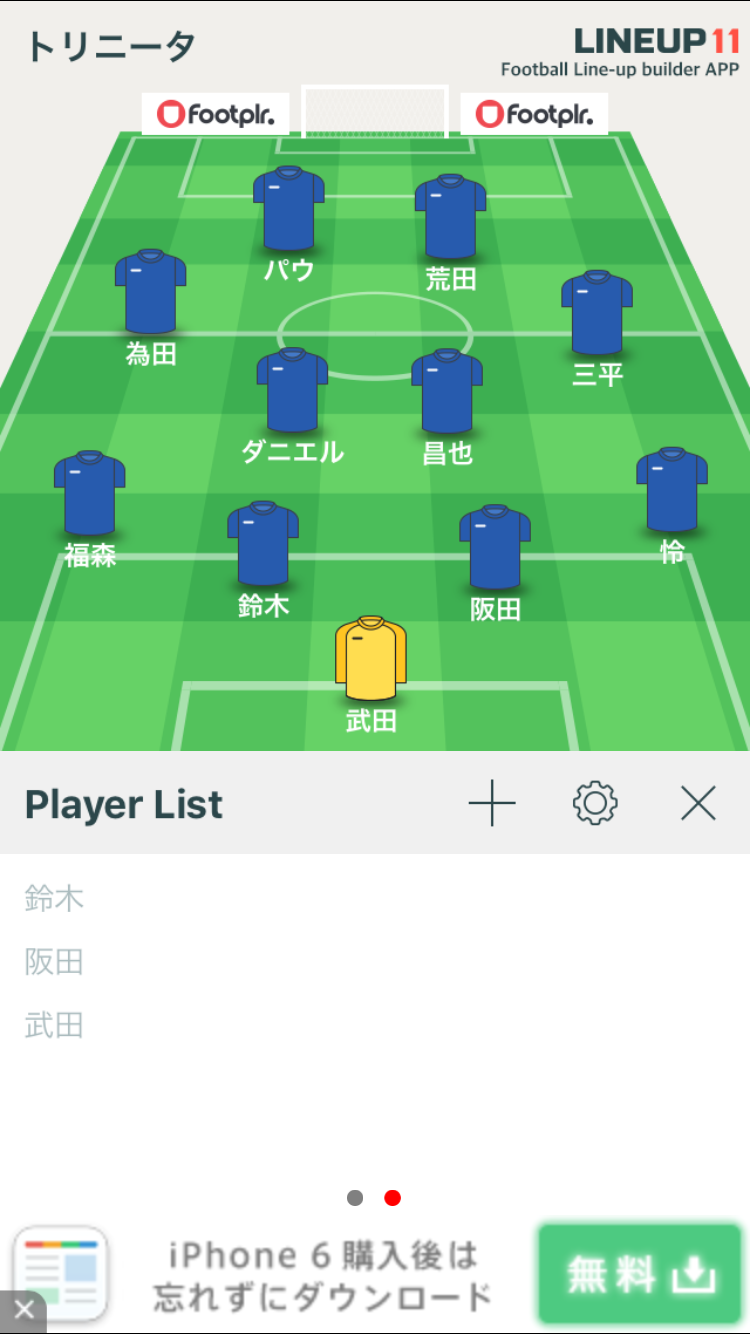Image resolution: width=750 pixels, height=1334 pixels.
Task: Select the player shirt labeled 福森
Action: 90,494
